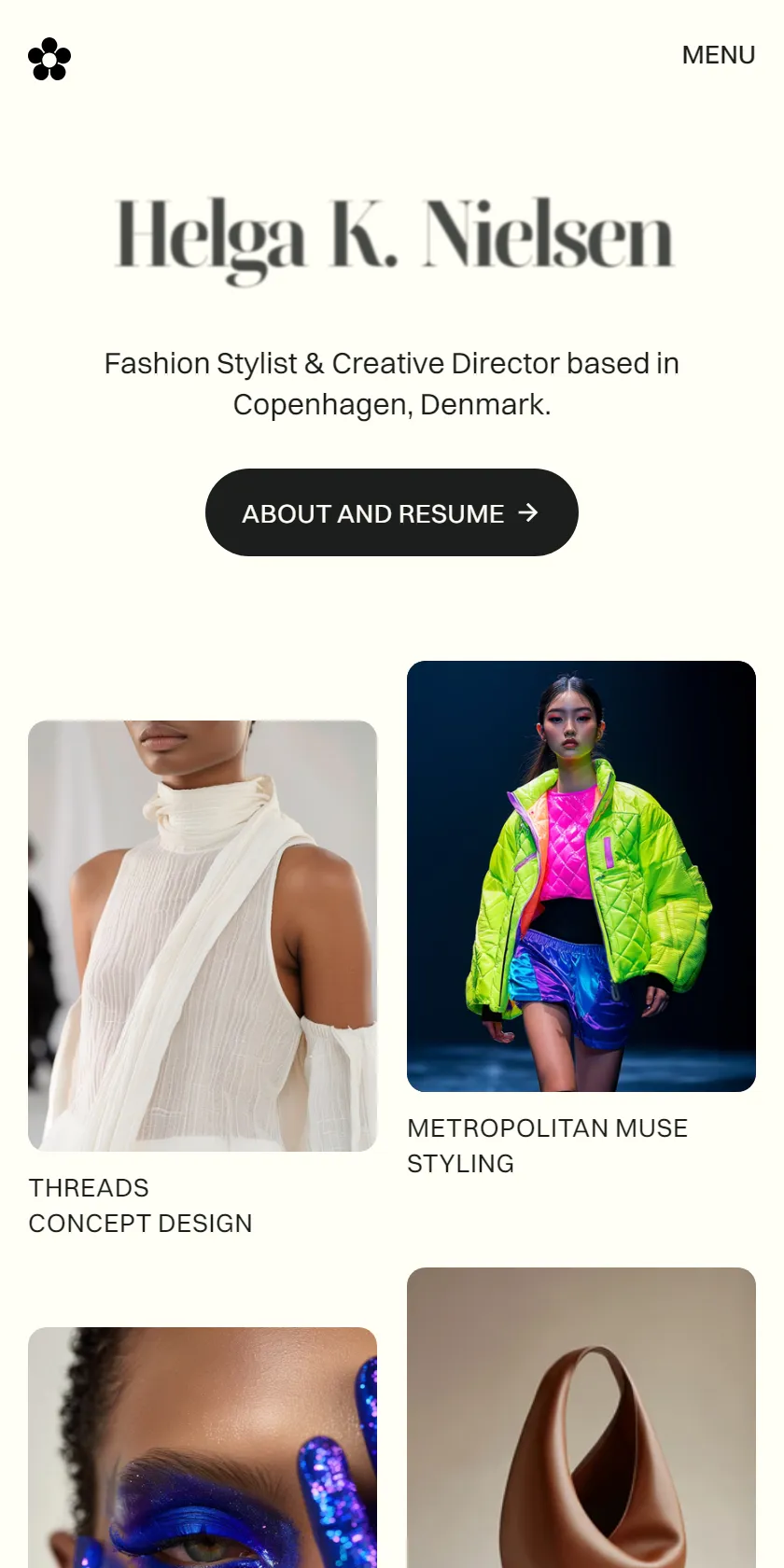Tap the flower logo home icon
The width and height of the screenshot is (784, 1568).
pos(49,59)
